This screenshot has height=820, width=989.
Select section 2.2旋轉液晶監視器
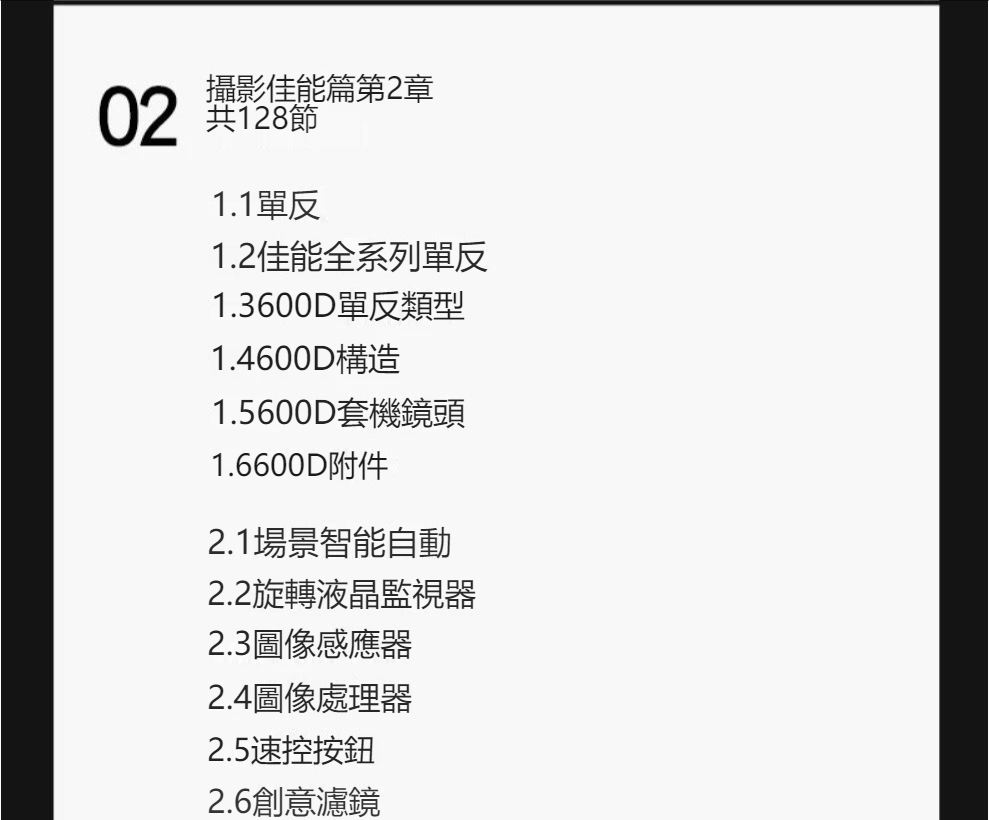pyautogui.click(x=341, y=596)
